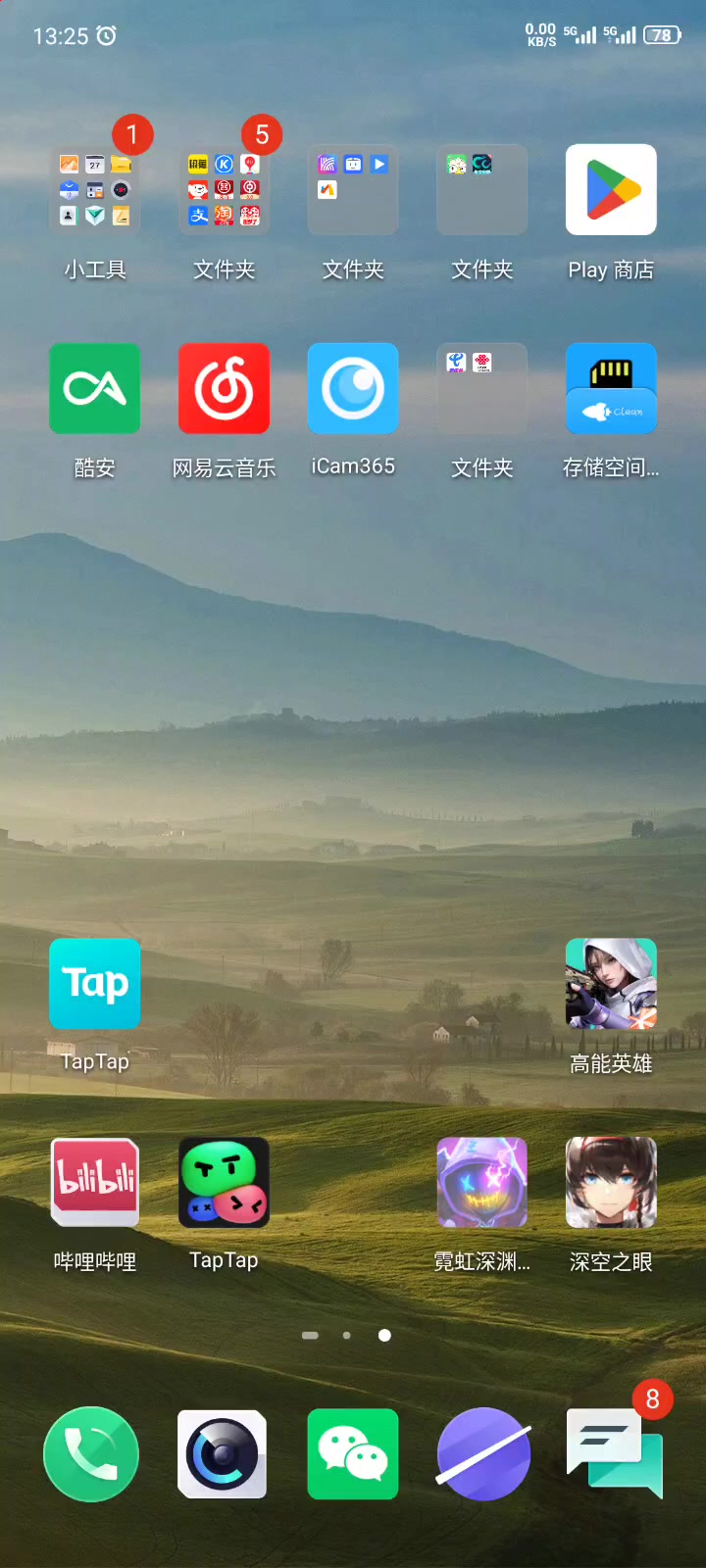The height and width of the screenshot is (1568, 706).
Task: Open 高能英雄 game
Action: click(611, 984)
